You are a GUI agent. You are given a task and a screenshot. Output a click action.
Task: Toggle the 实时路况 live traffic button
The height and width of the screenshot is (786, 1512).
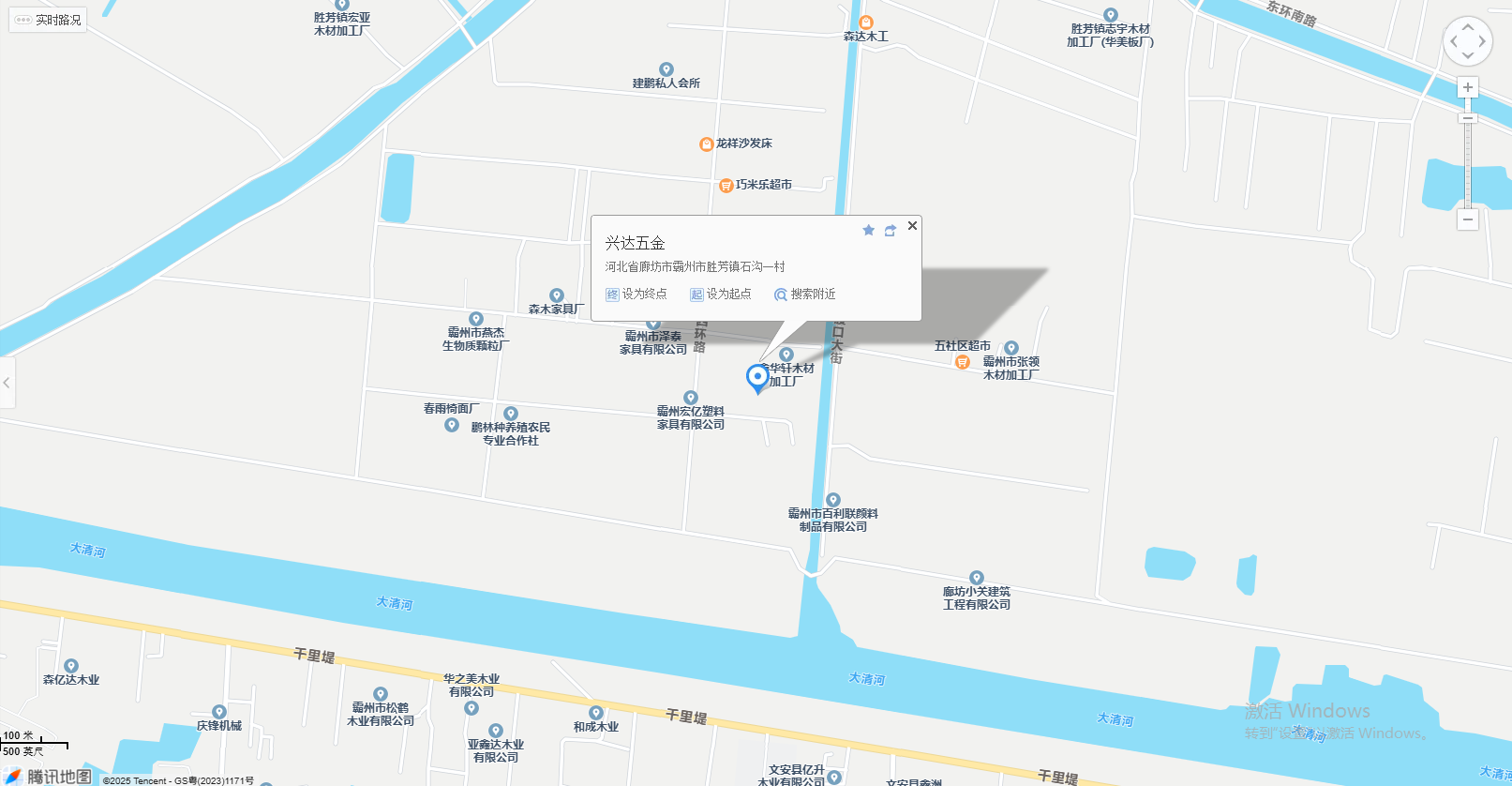point(49,20)
